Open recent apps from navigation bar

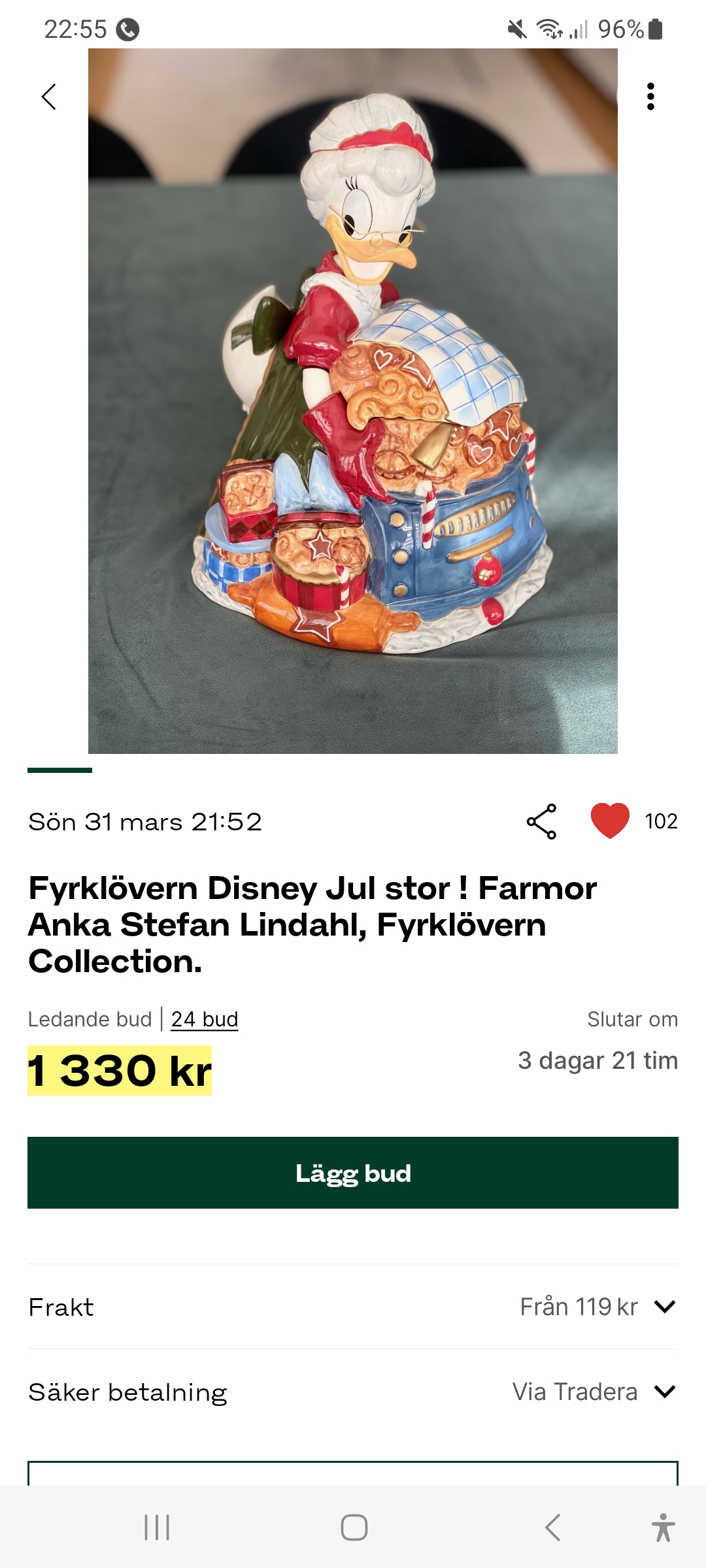(157, 1527)
